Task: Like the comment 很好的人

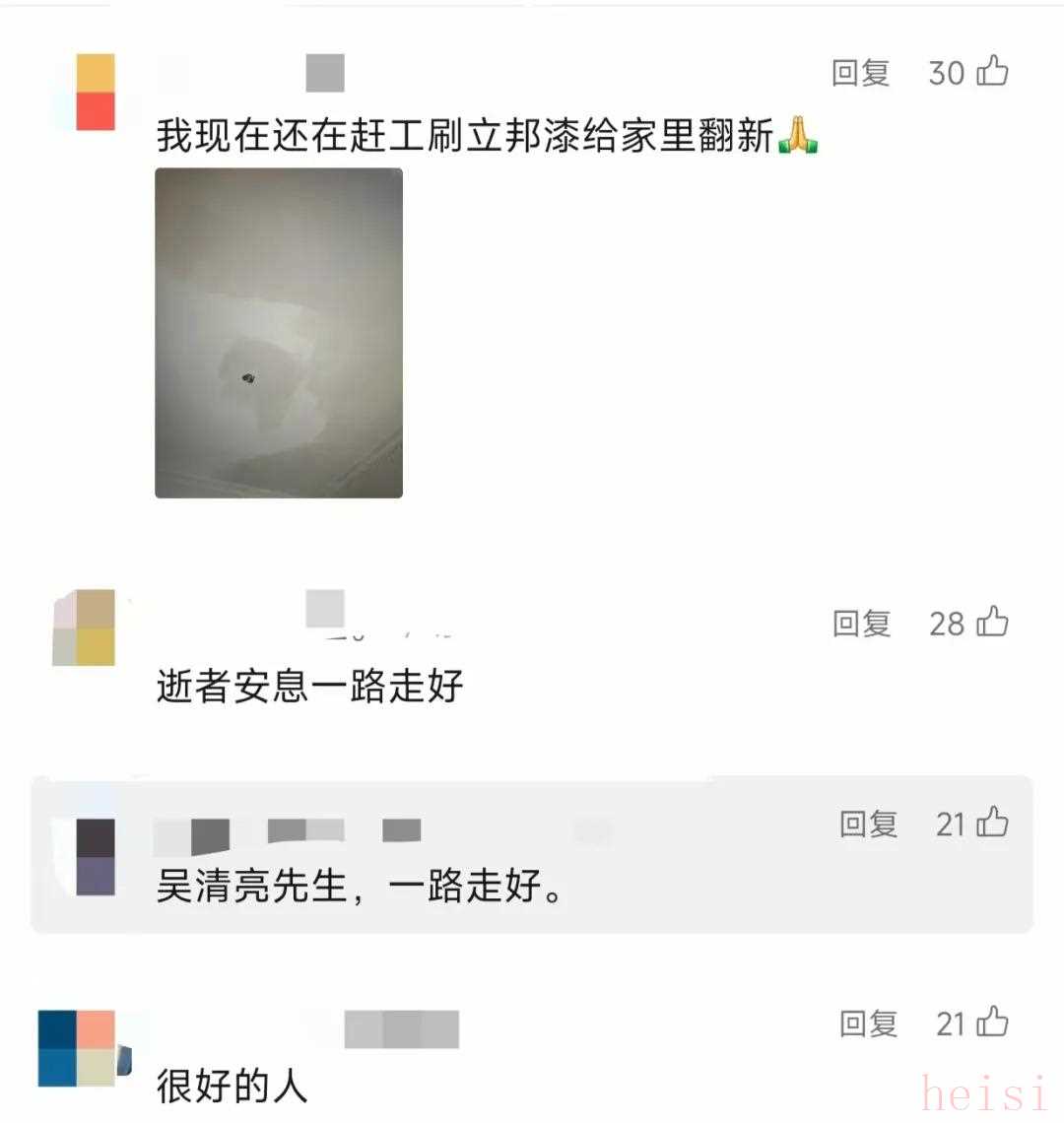Action: [x=992, y=1023]
